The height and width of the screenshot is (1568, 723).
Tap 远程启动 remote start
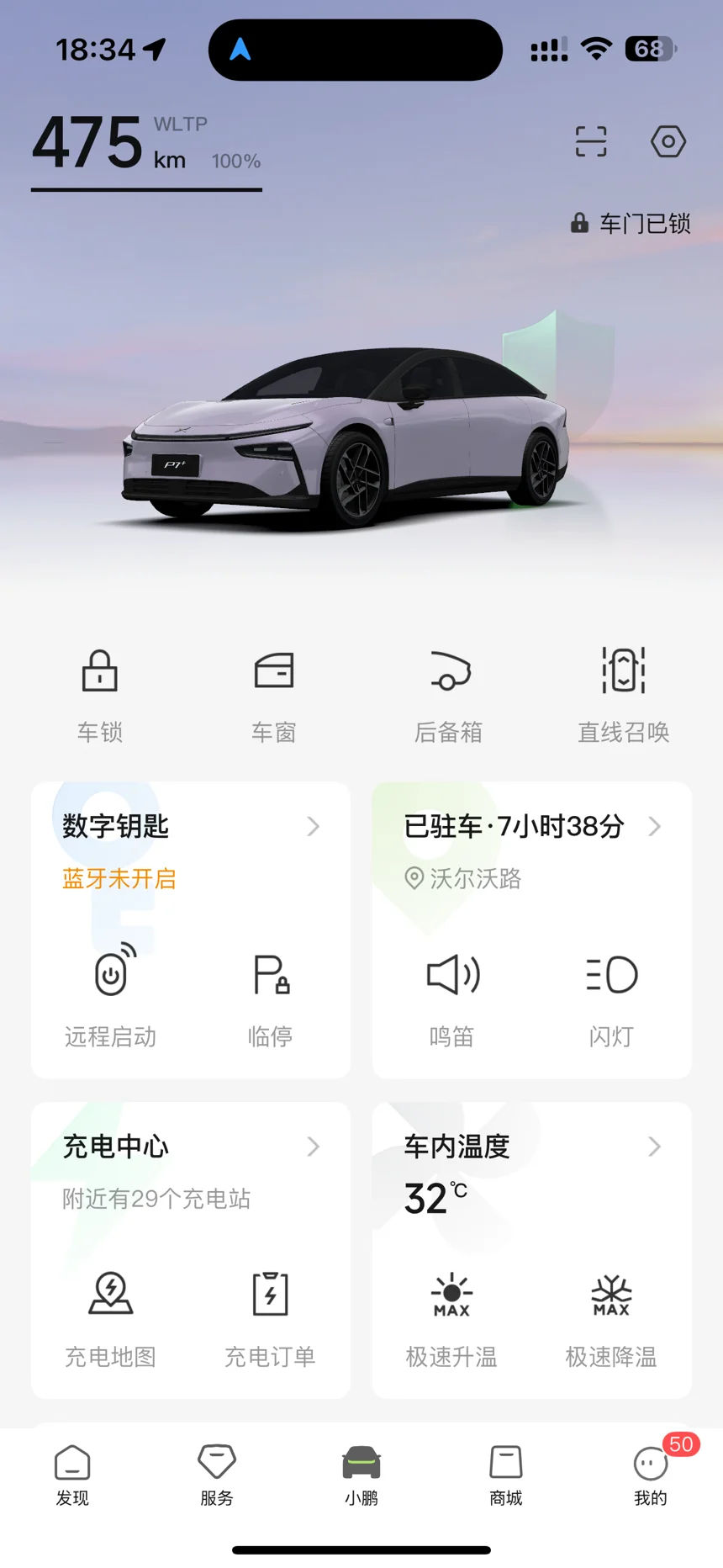click(x=111, y=996)
